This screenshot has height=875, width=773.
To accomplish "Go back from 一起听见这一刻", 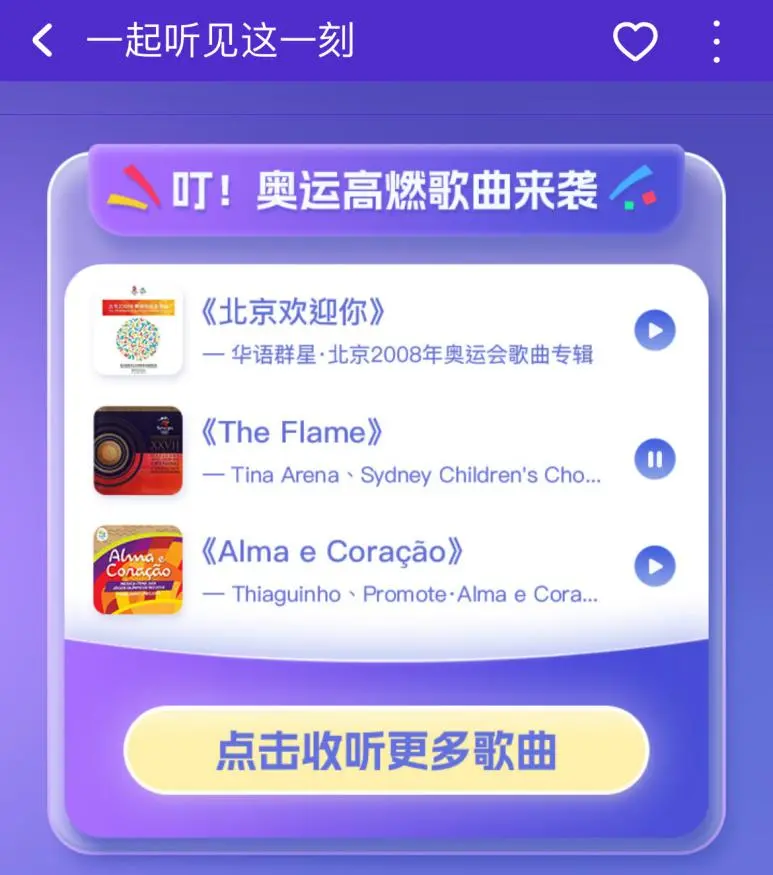I will pyautogui.click(x=42, y=41).
